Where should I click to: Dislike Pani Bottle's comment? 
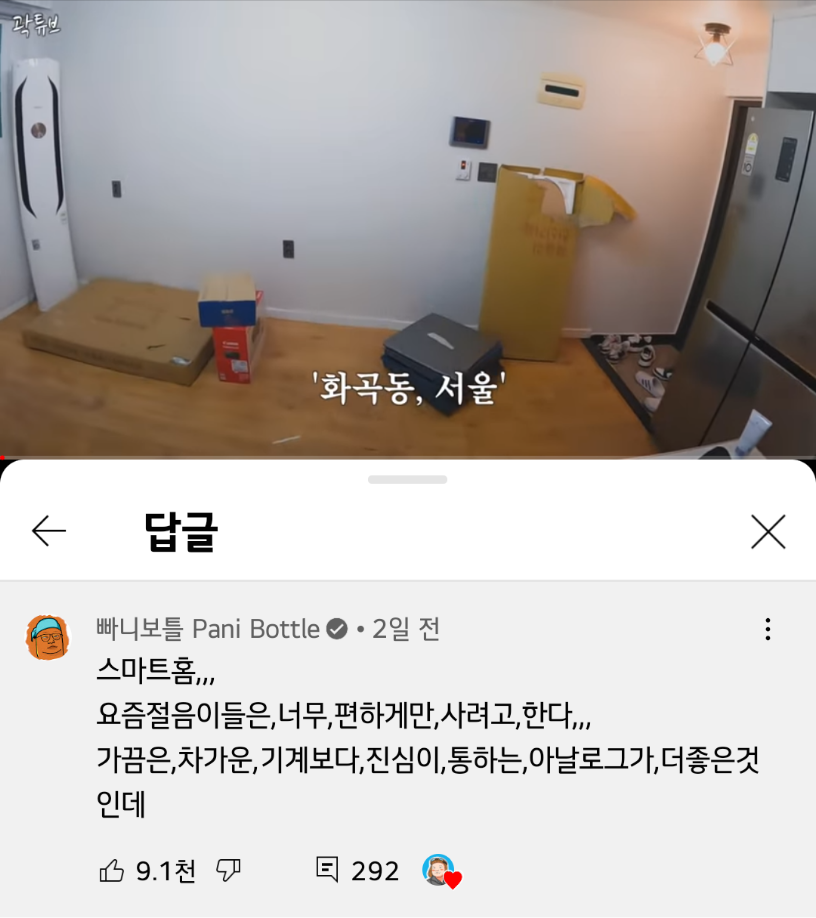pyautogui.click(x=229, y=871)
